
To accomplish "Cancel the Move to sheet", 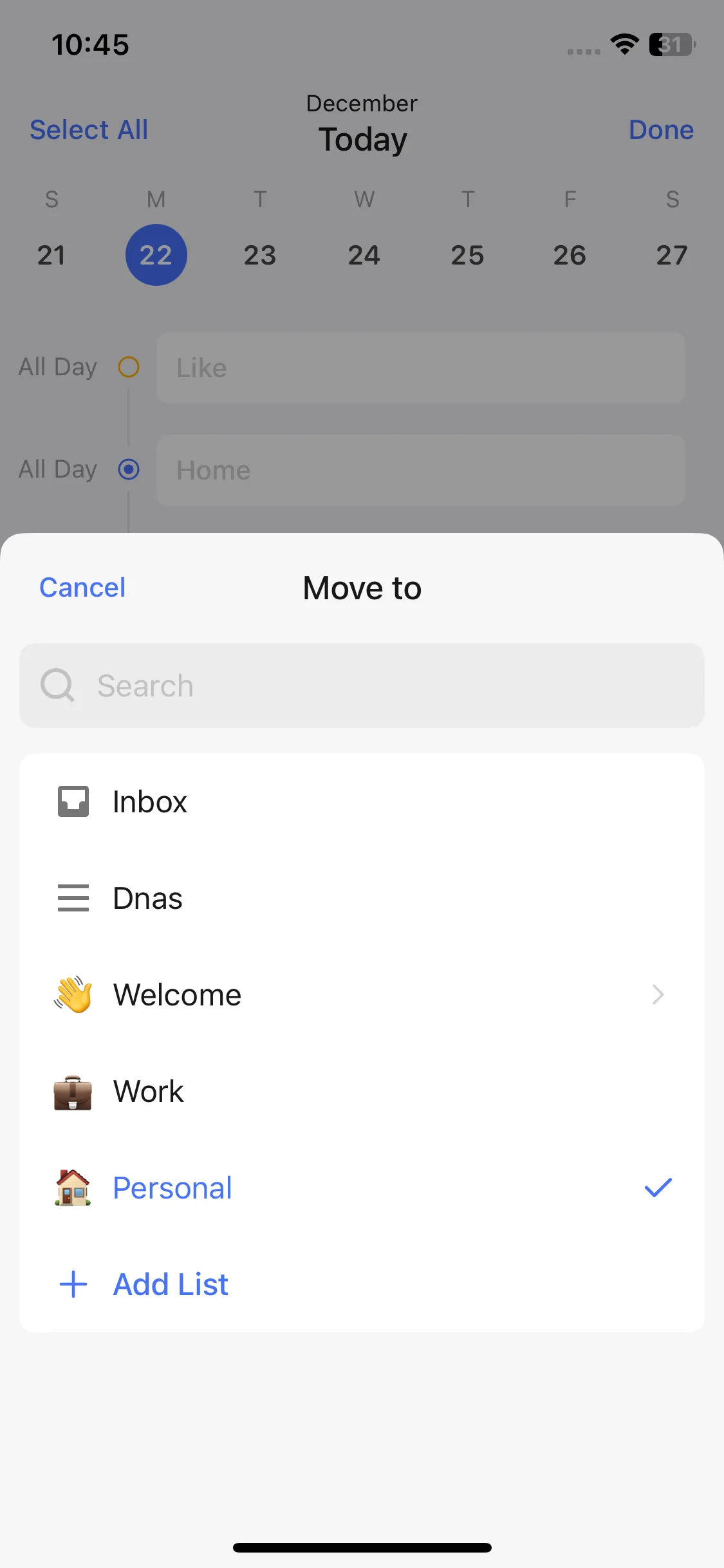I will (82, 588).
